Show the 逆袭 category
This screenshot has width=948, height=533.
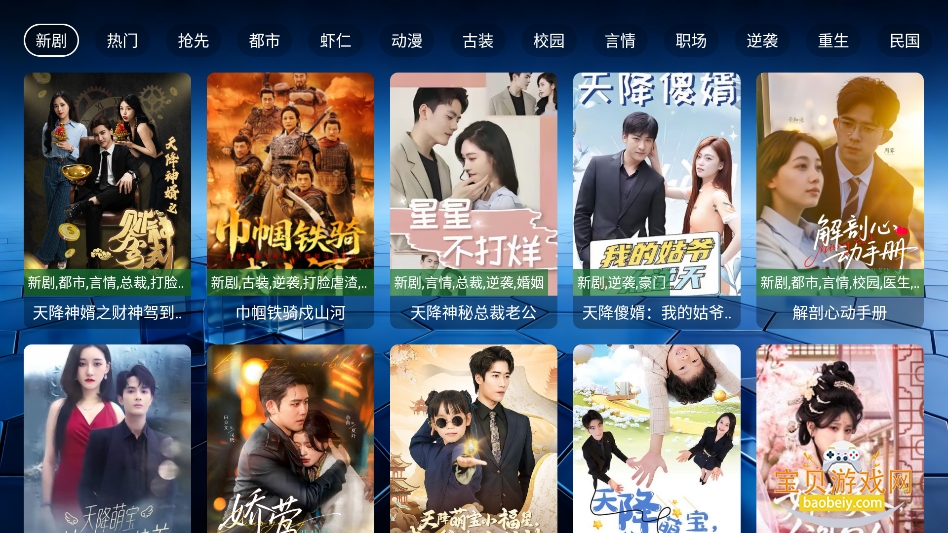coord(762,41)
